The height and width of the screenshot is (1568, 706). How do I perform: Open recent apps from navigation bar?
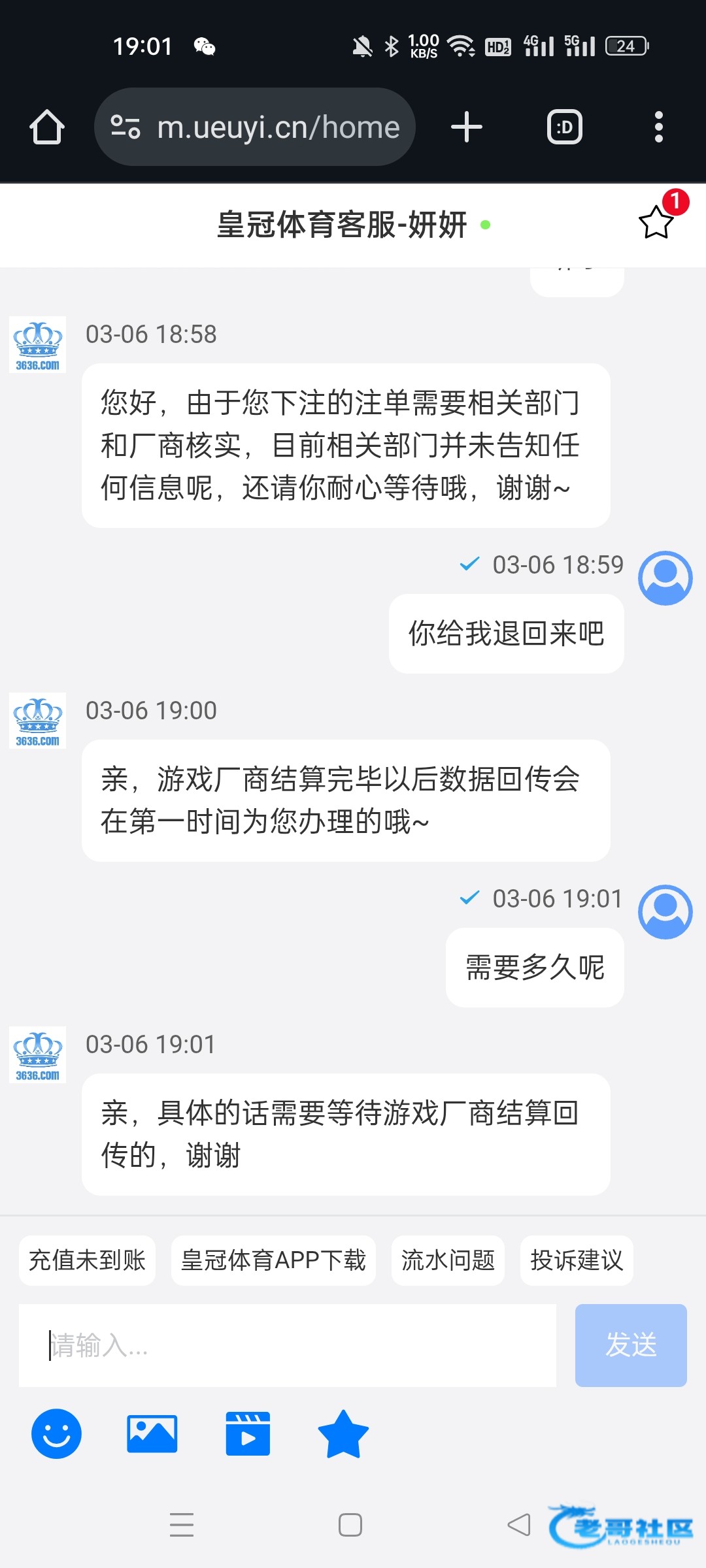(x=182, y=1525)
